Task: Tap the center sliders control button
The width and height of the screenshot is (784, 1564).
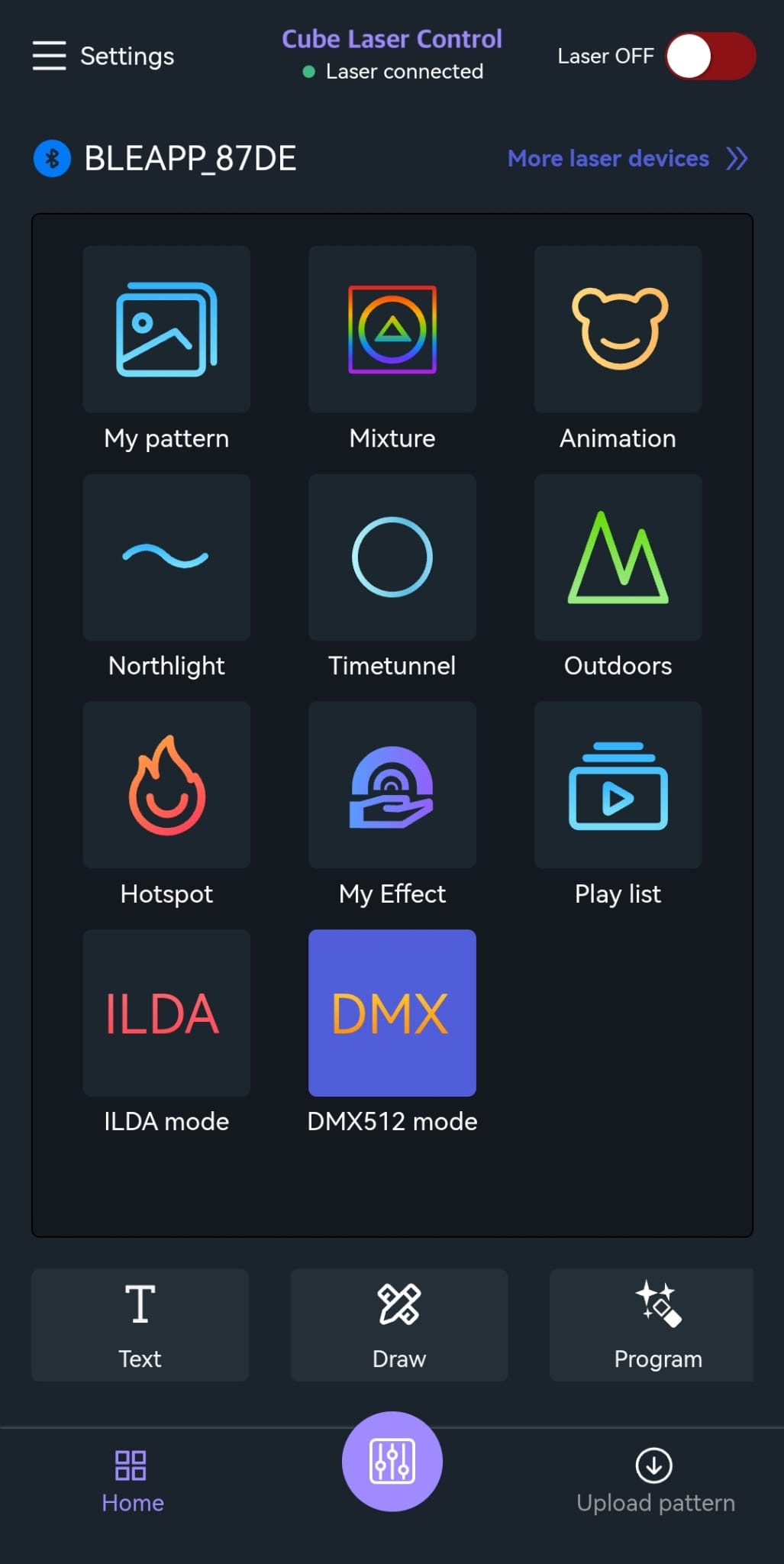Action: (x=392, y=1461)
